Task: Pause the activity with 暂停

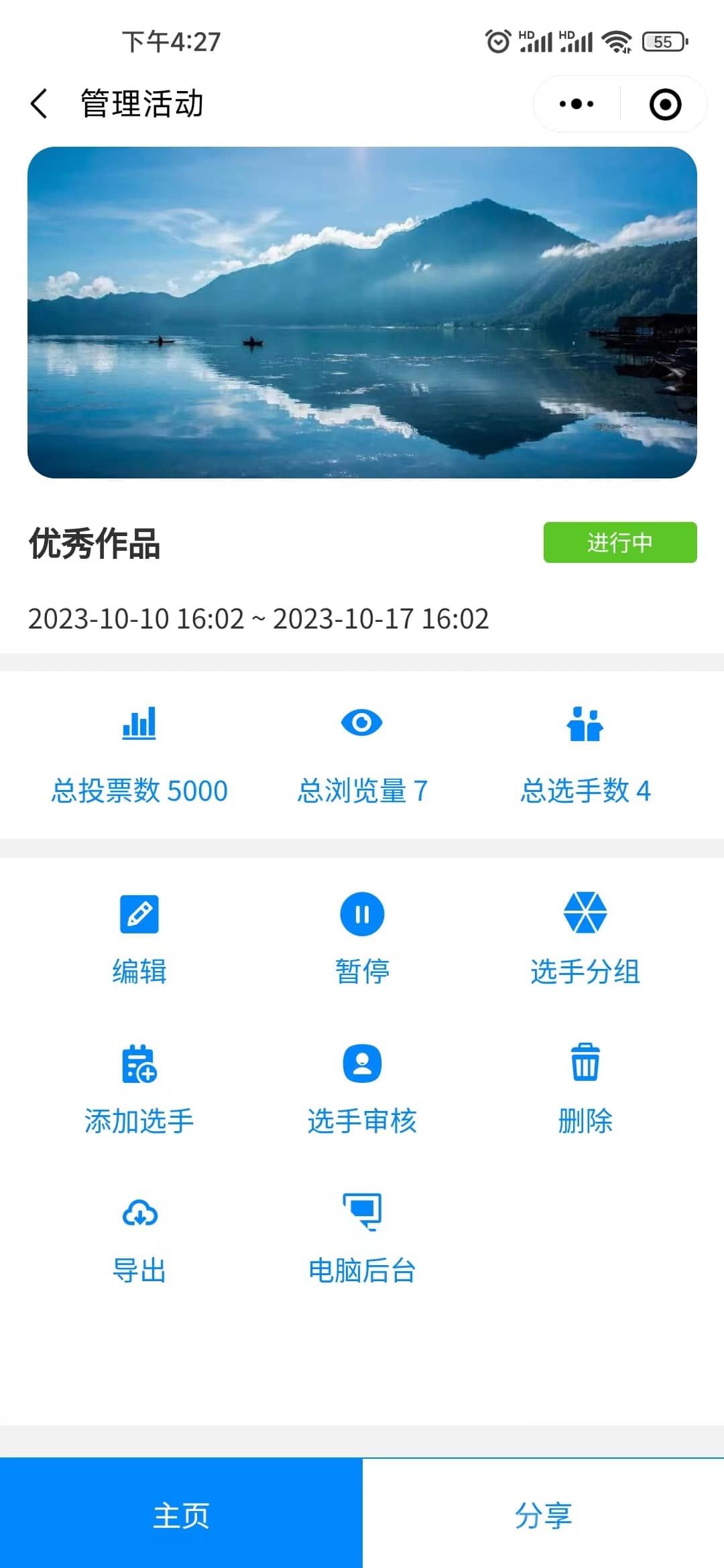Action: click(x=362, y=938)
